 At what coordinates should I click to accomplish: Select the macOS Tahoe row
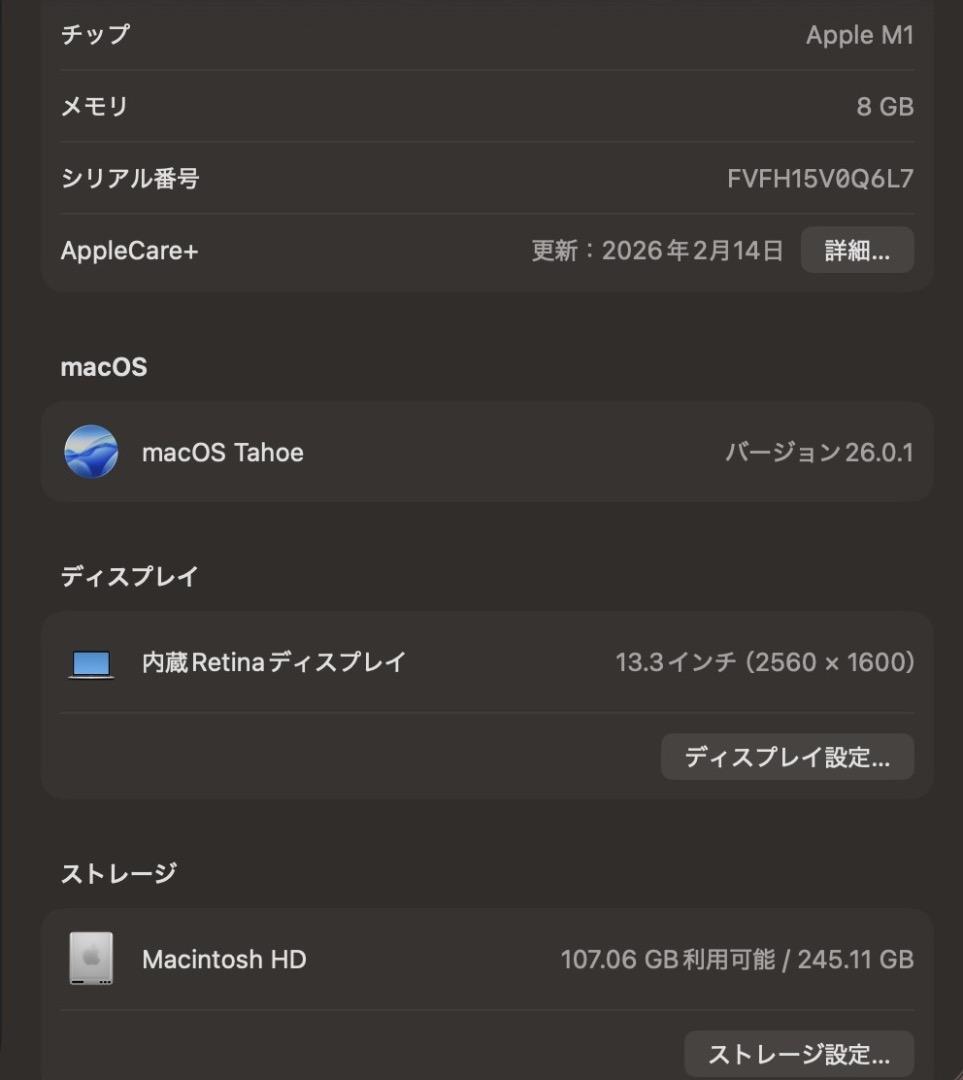click(480, 452)
